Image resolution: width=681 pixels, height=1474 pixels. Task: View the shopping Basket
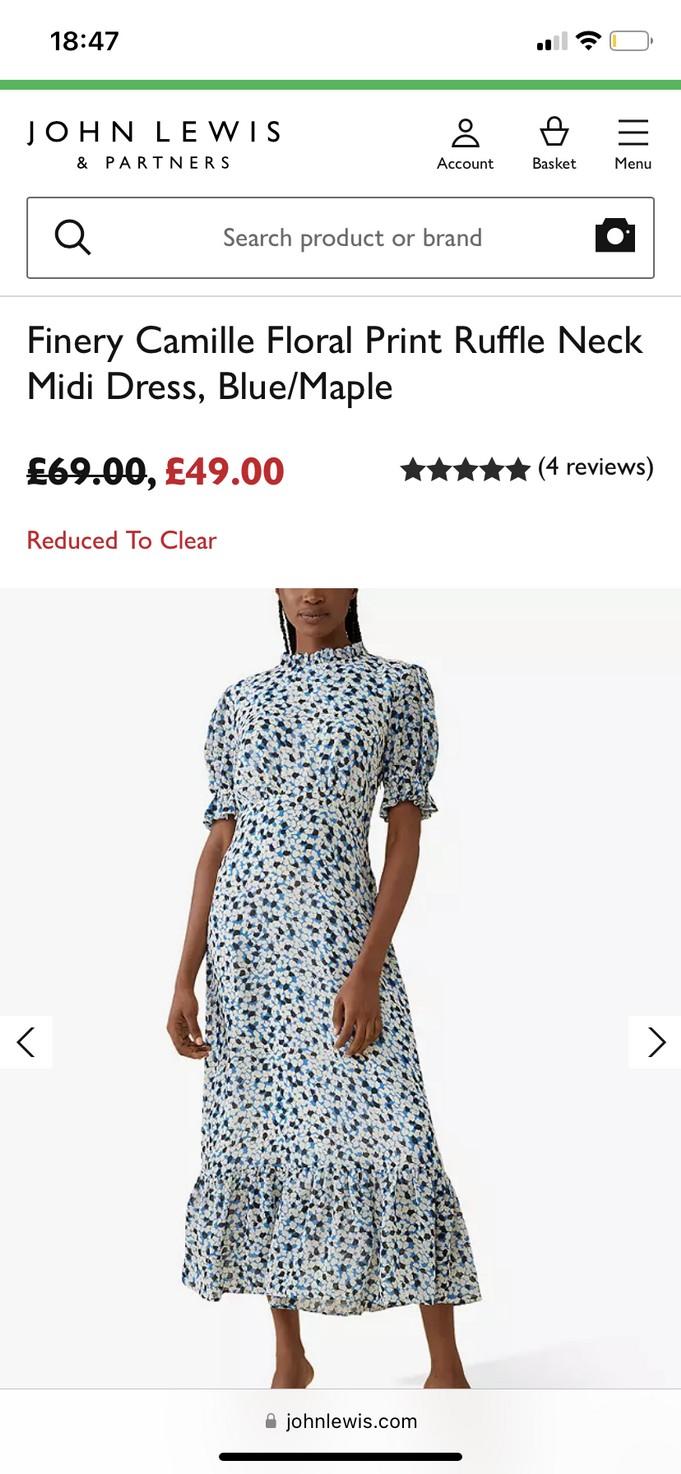(554, 144)
